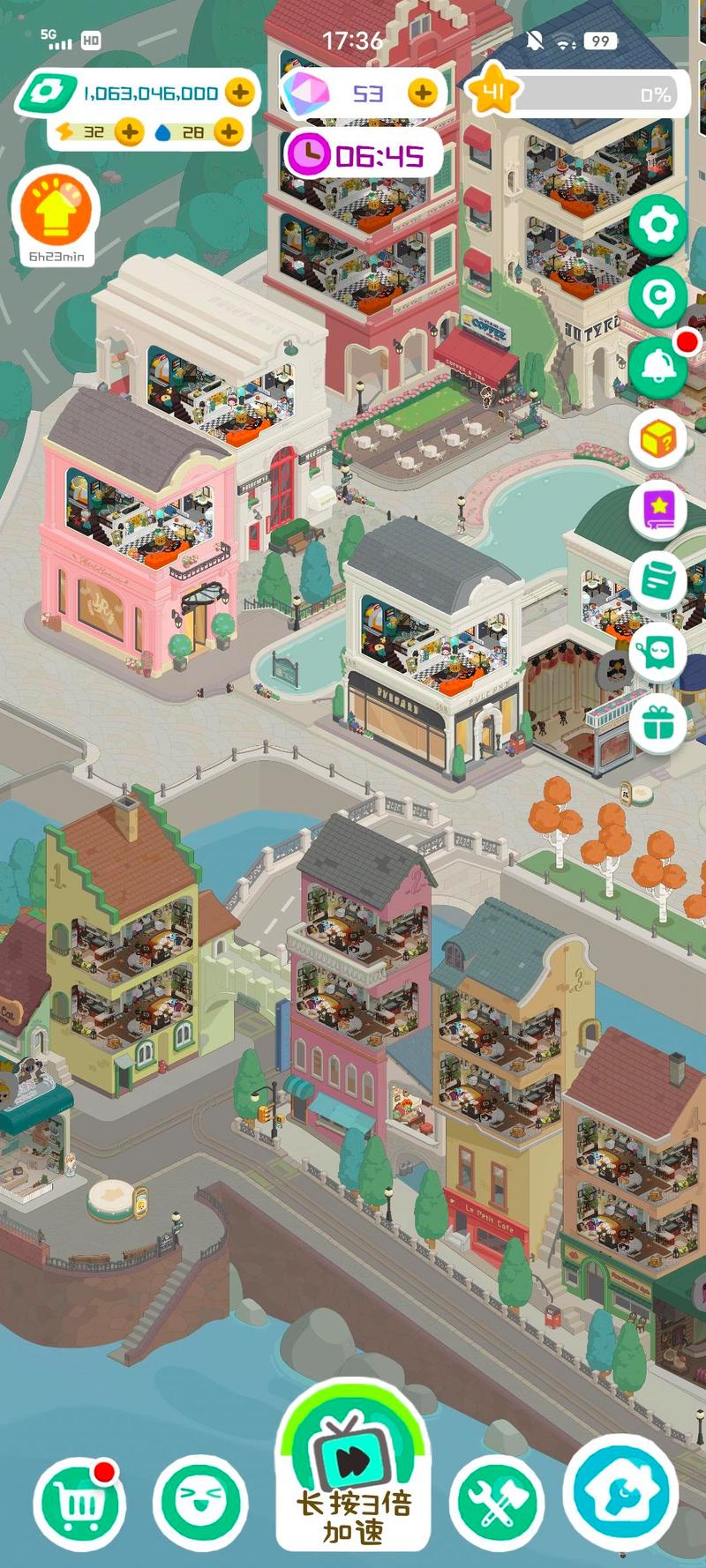Open the ghost chat icon
706x1568 pixels.
(x=657, y=653)
